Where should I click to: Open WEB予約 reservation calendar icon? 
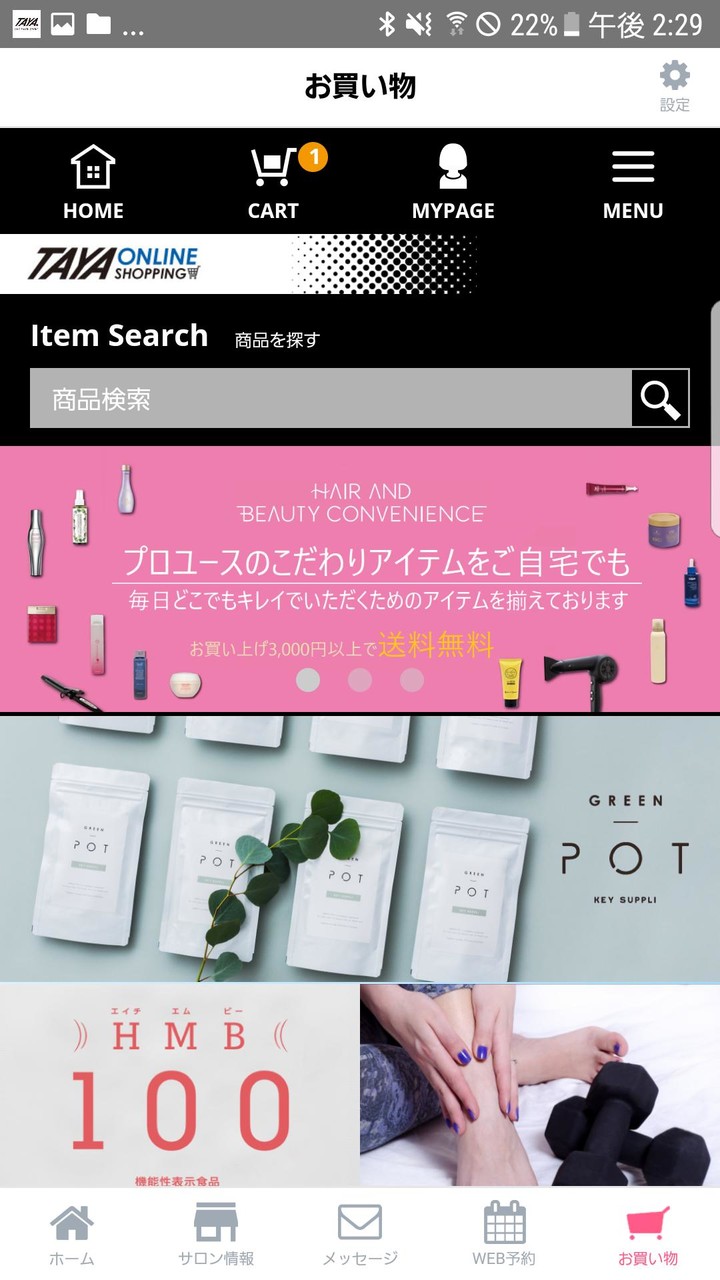click(503, 1230)
